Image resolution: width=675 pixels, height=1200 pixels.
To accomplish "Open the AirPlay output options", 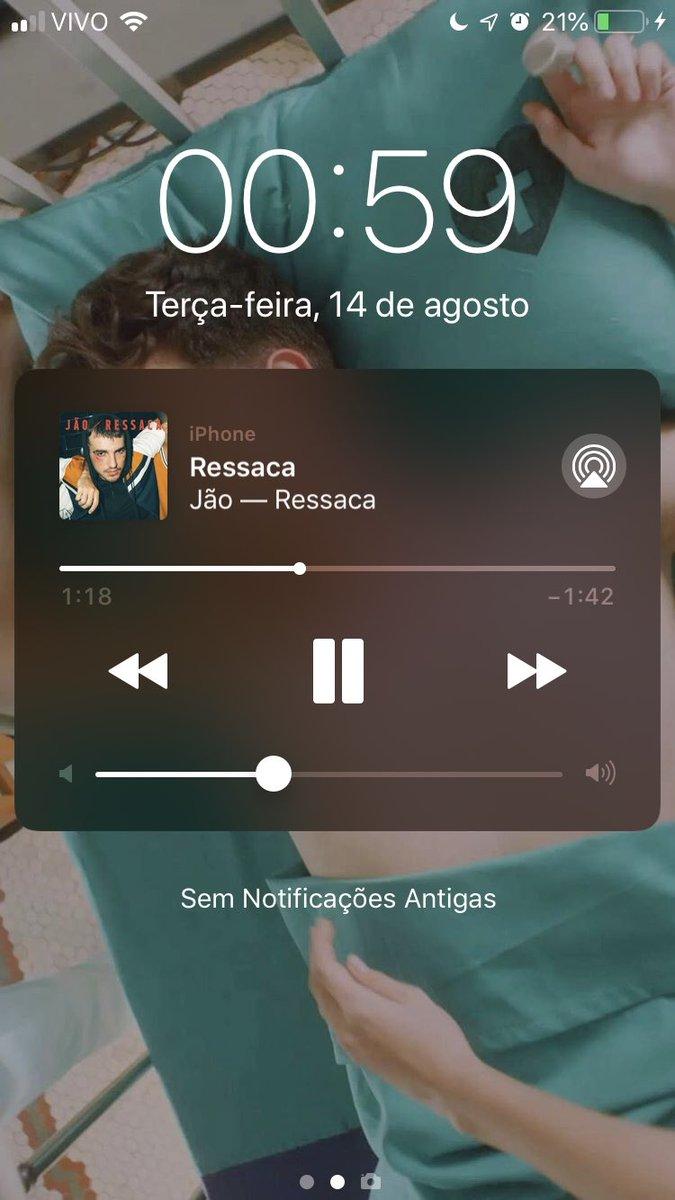I will tap(594, 466).
